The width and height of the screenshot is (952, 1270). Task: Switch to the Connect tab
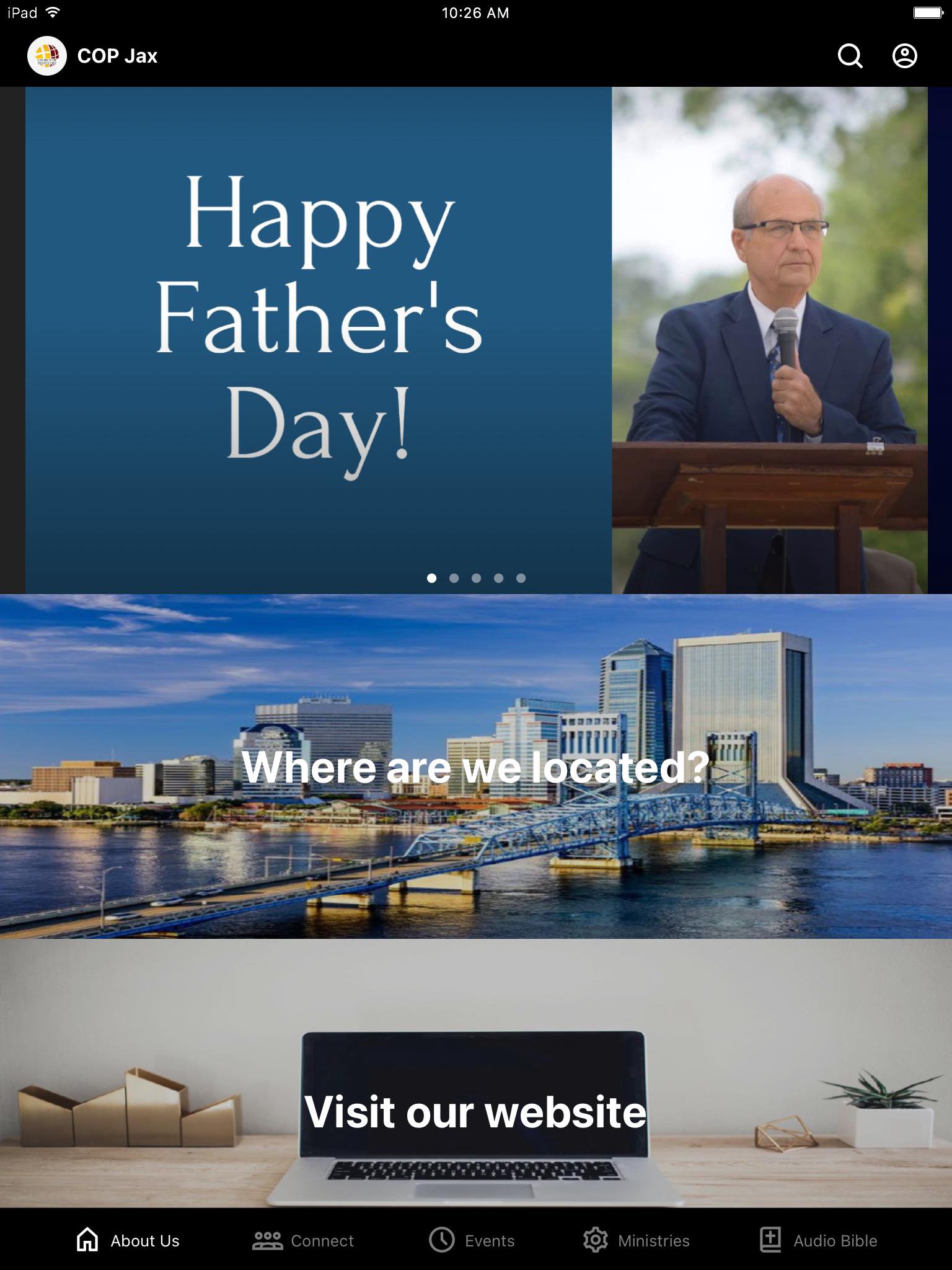tap(303, 1240)
